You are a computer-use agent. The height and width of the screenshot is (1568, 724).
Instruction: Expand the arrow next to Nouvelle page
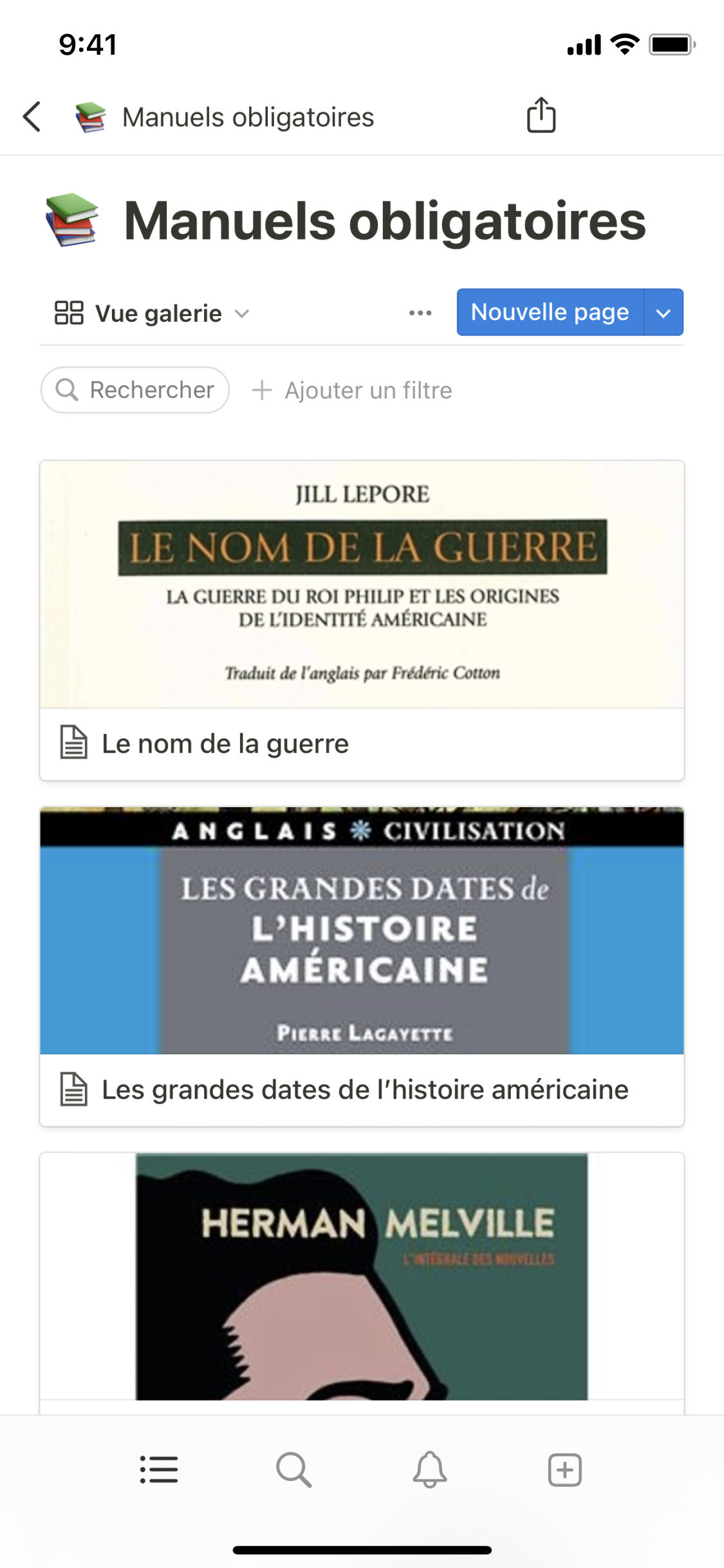[x=664, y=313]
